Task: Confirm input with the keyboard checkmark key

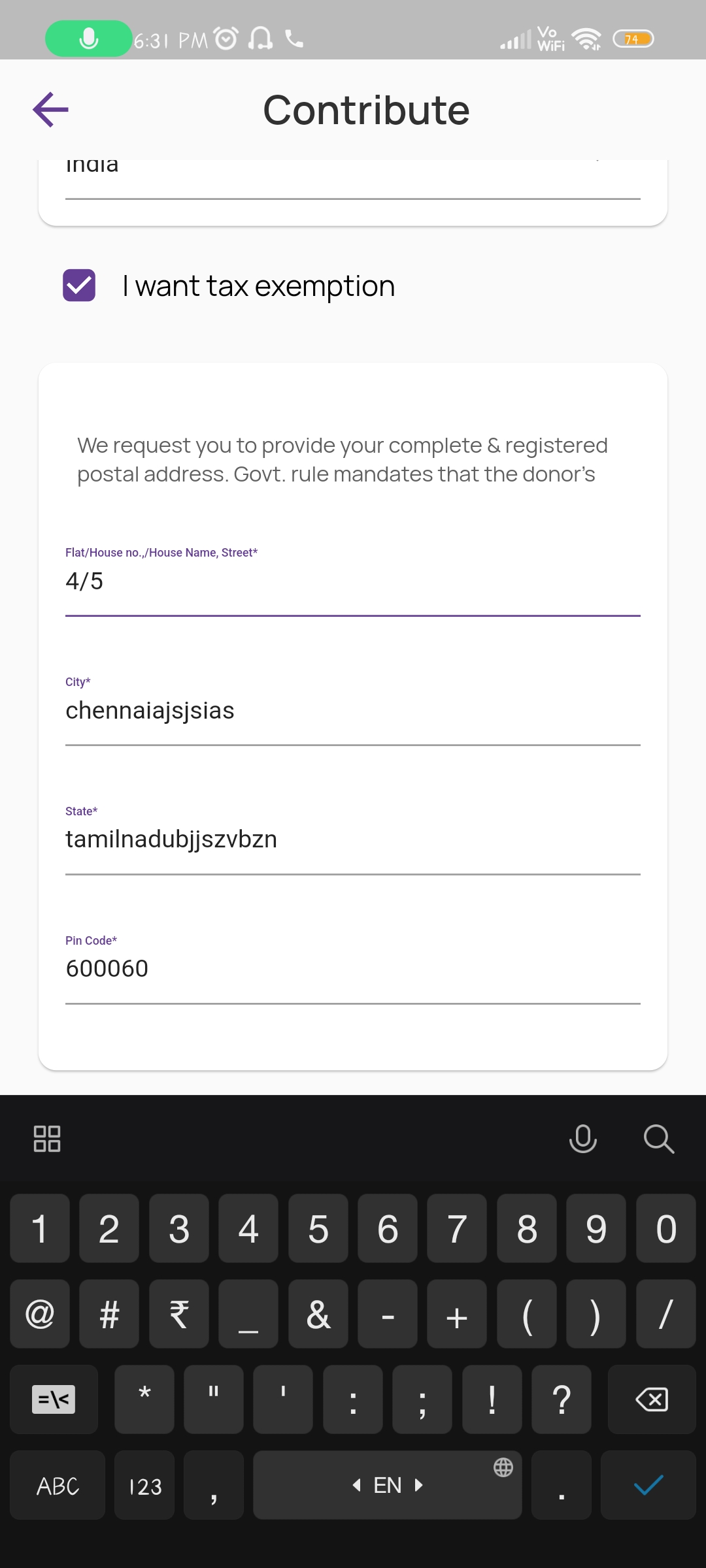Action: 648,1485
